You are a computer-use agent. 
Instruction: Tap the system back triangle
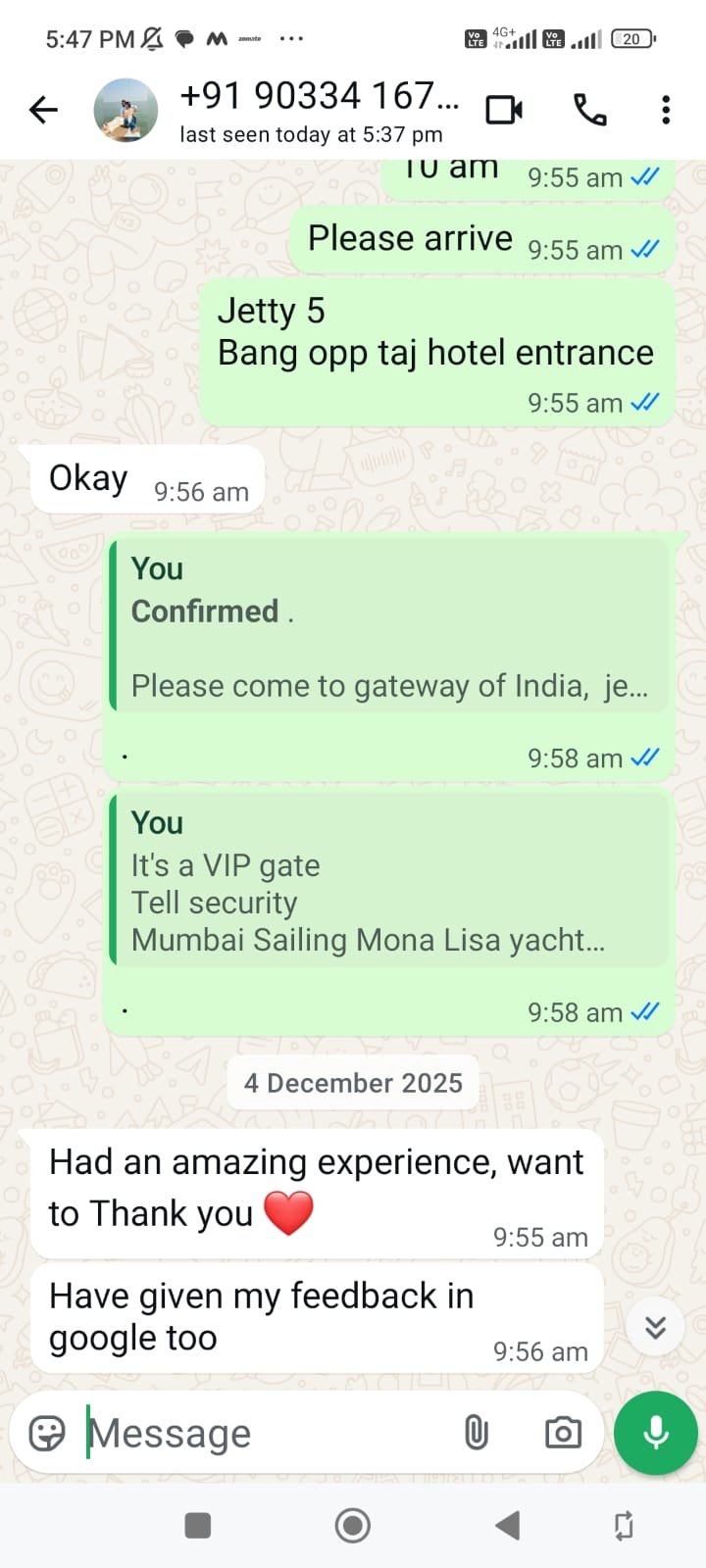507,1525
